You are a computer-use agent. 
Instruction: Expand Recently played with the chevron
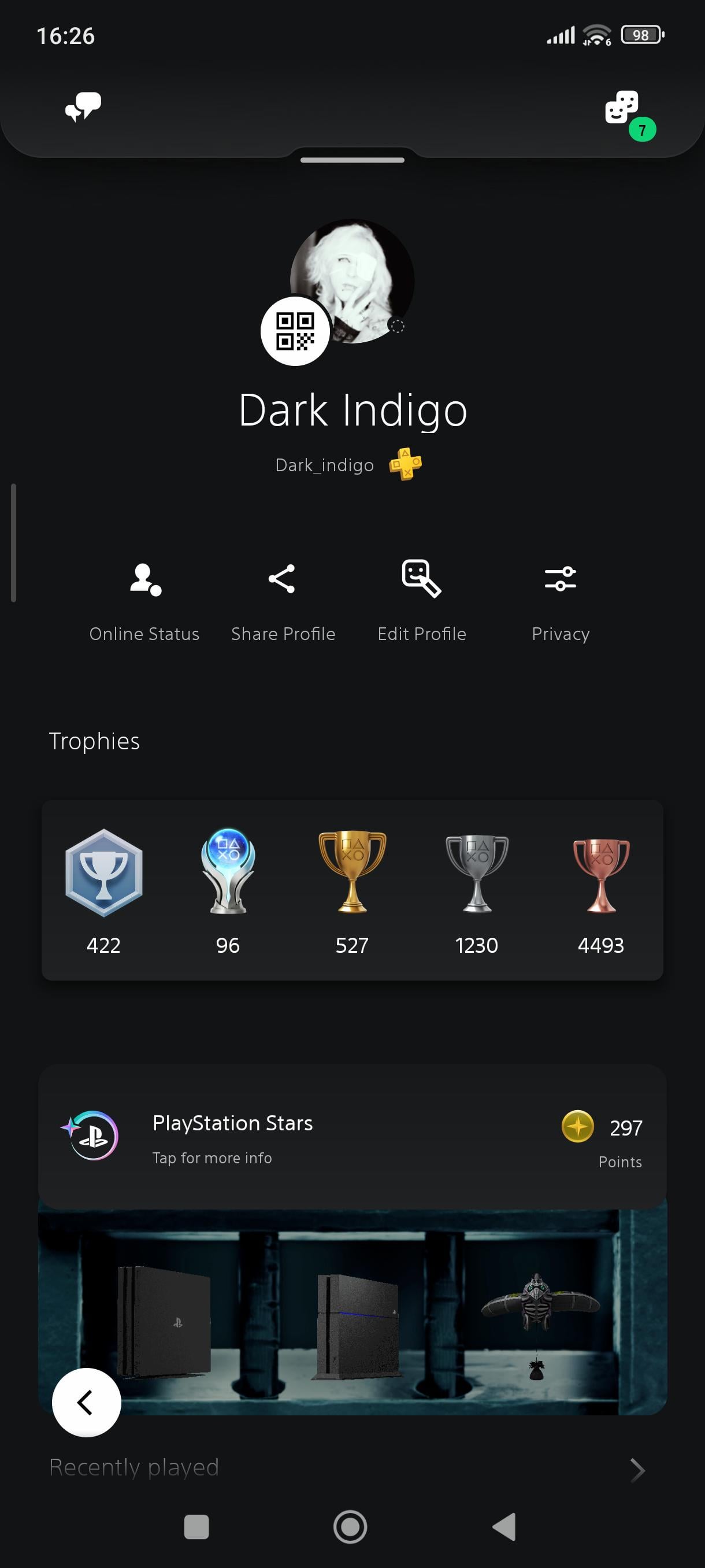coord(637,1469)
